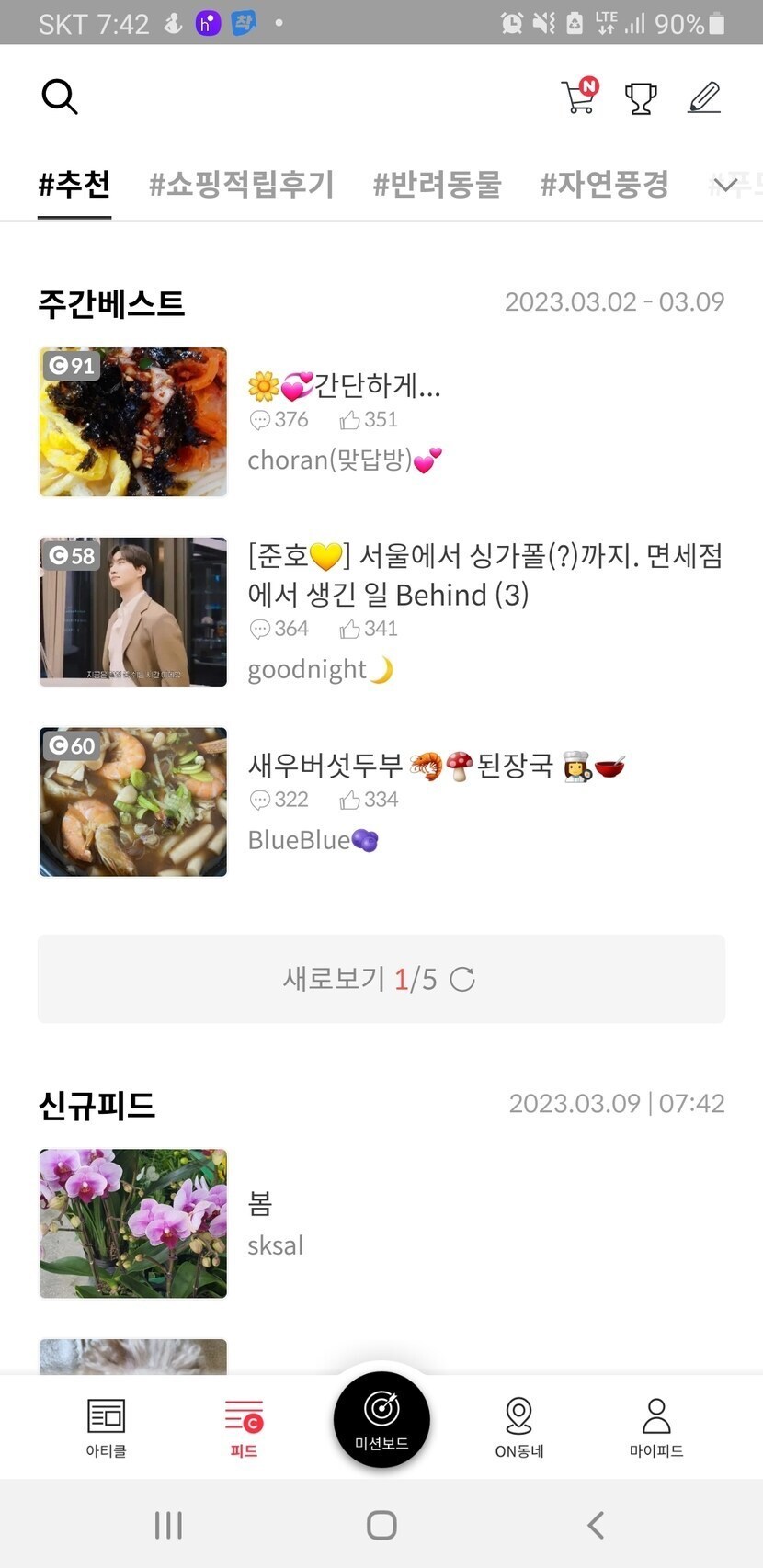This screenshot has width=763, height=1568.
Task: Open the 새우버섯두부 된장국 post
Action: (x=436, y=765)
